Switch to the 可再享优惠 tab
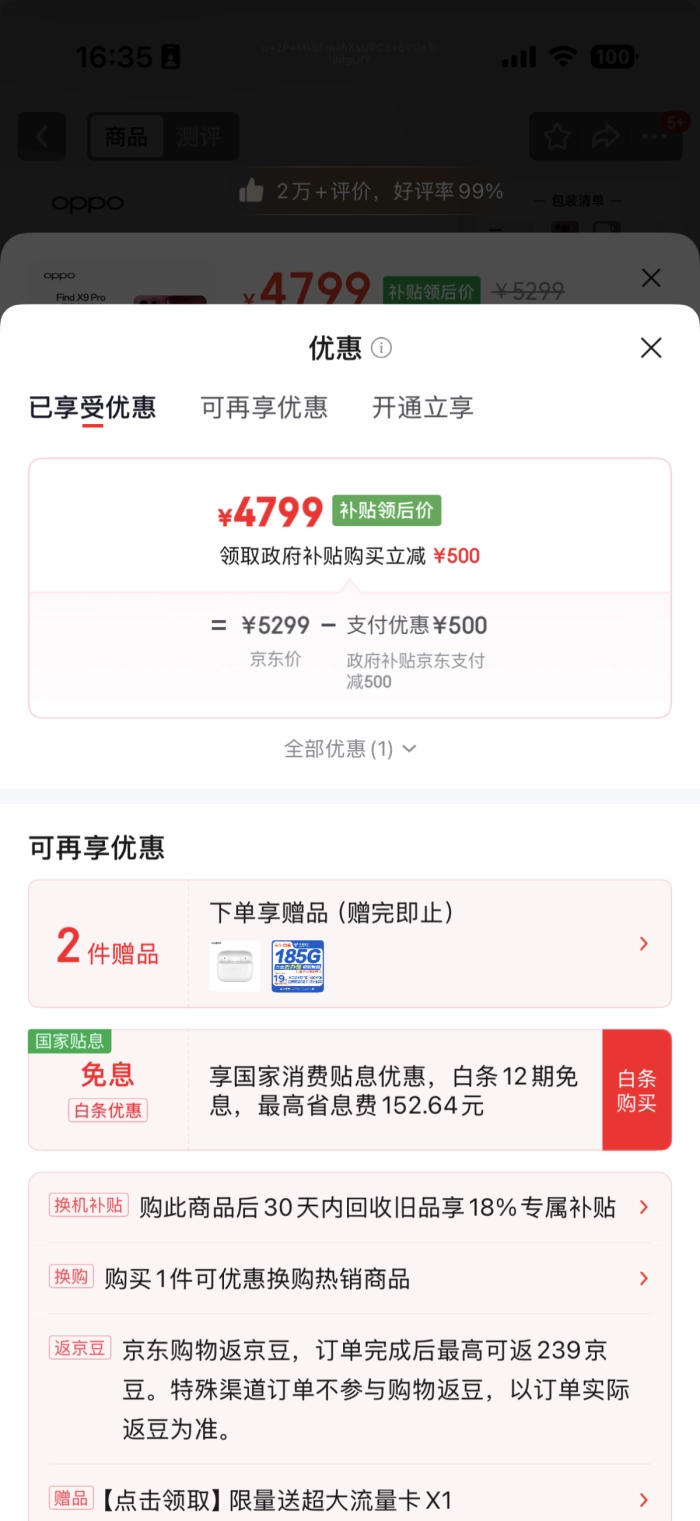 (x=264, y=407)
